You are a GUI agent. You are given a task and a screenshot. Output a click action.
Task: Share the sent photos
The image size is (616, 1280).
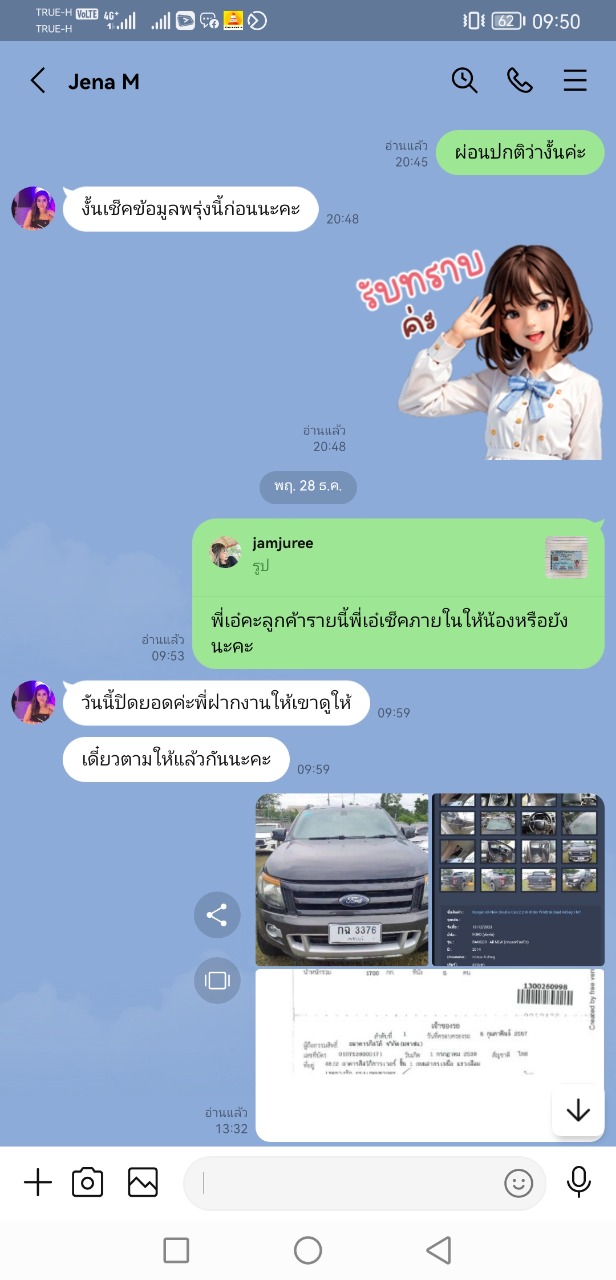click(217, 915)
